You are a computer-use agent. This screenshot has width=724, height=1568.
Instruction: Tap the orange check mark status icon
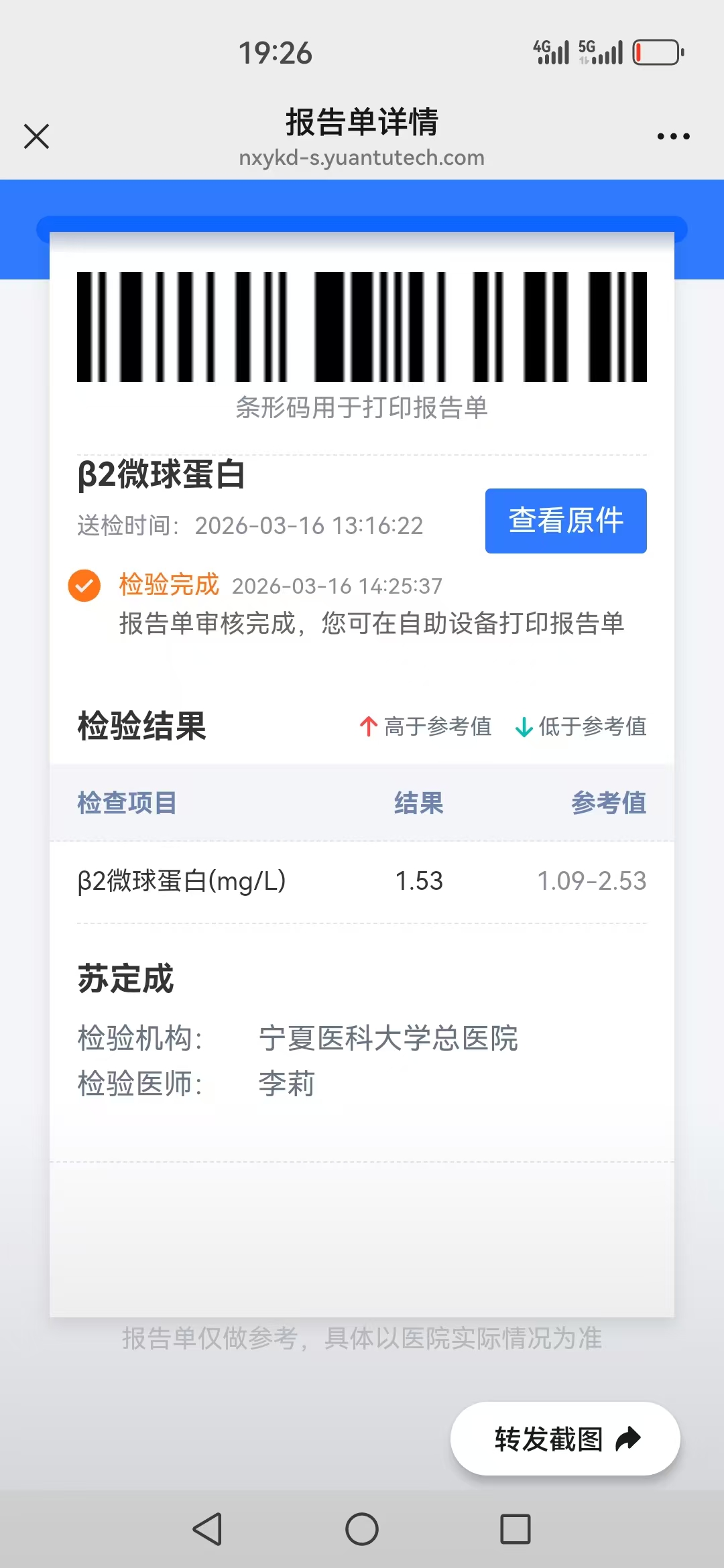[x=85, y=584]
